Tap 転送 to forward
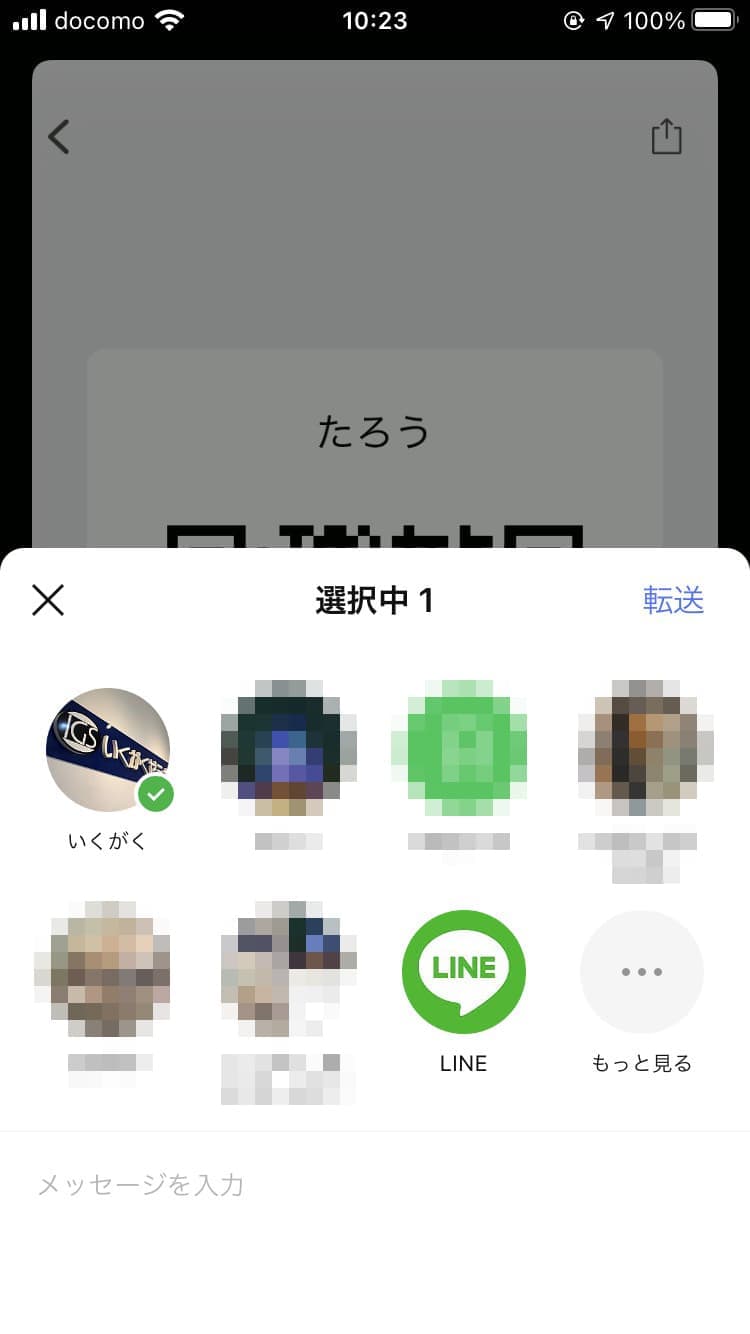The height and width of the screenshot is (1334, 750). point(673,600)
